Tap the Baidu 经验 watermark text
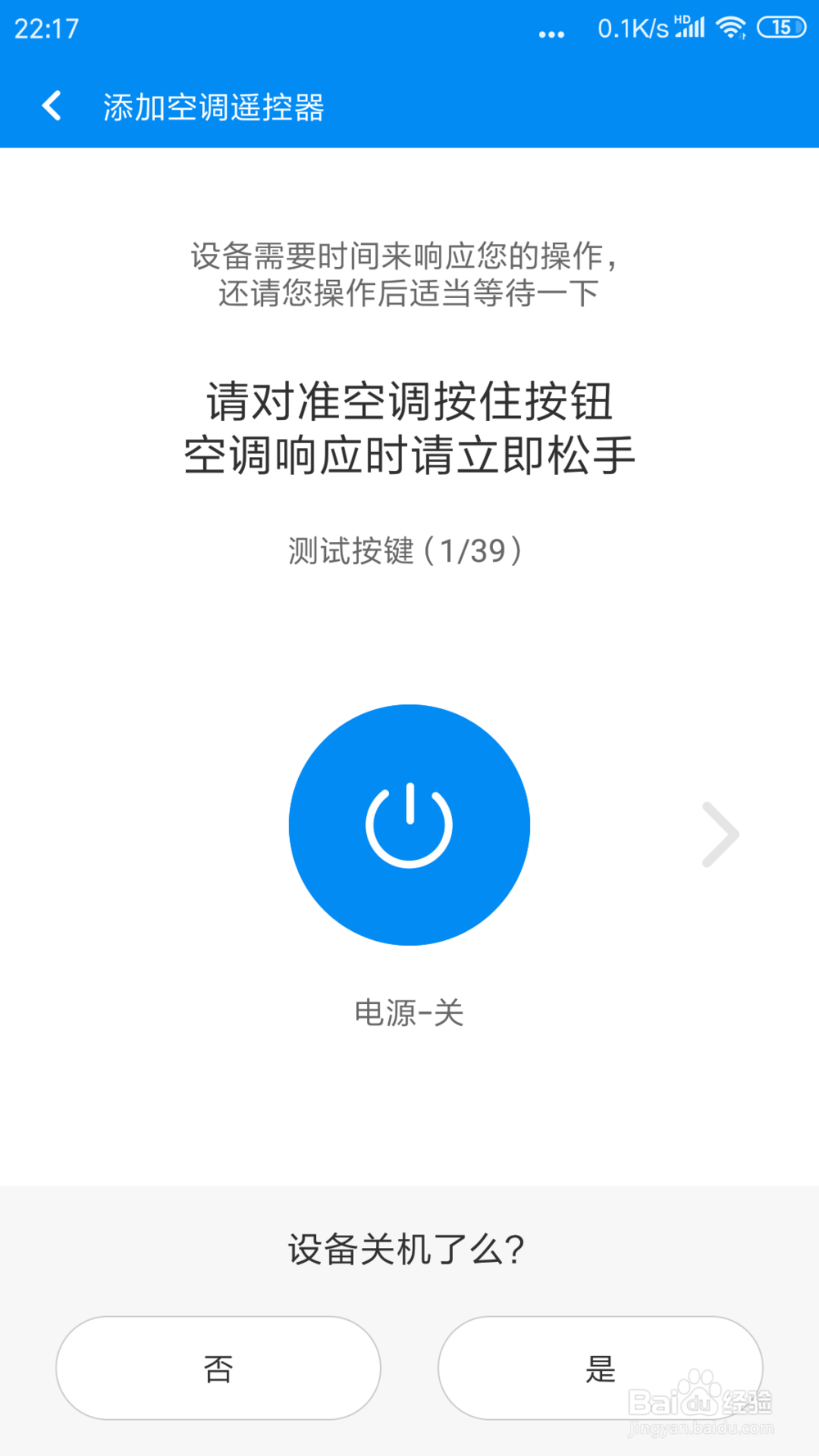 pyautogui.click(x=747, y=1402)
